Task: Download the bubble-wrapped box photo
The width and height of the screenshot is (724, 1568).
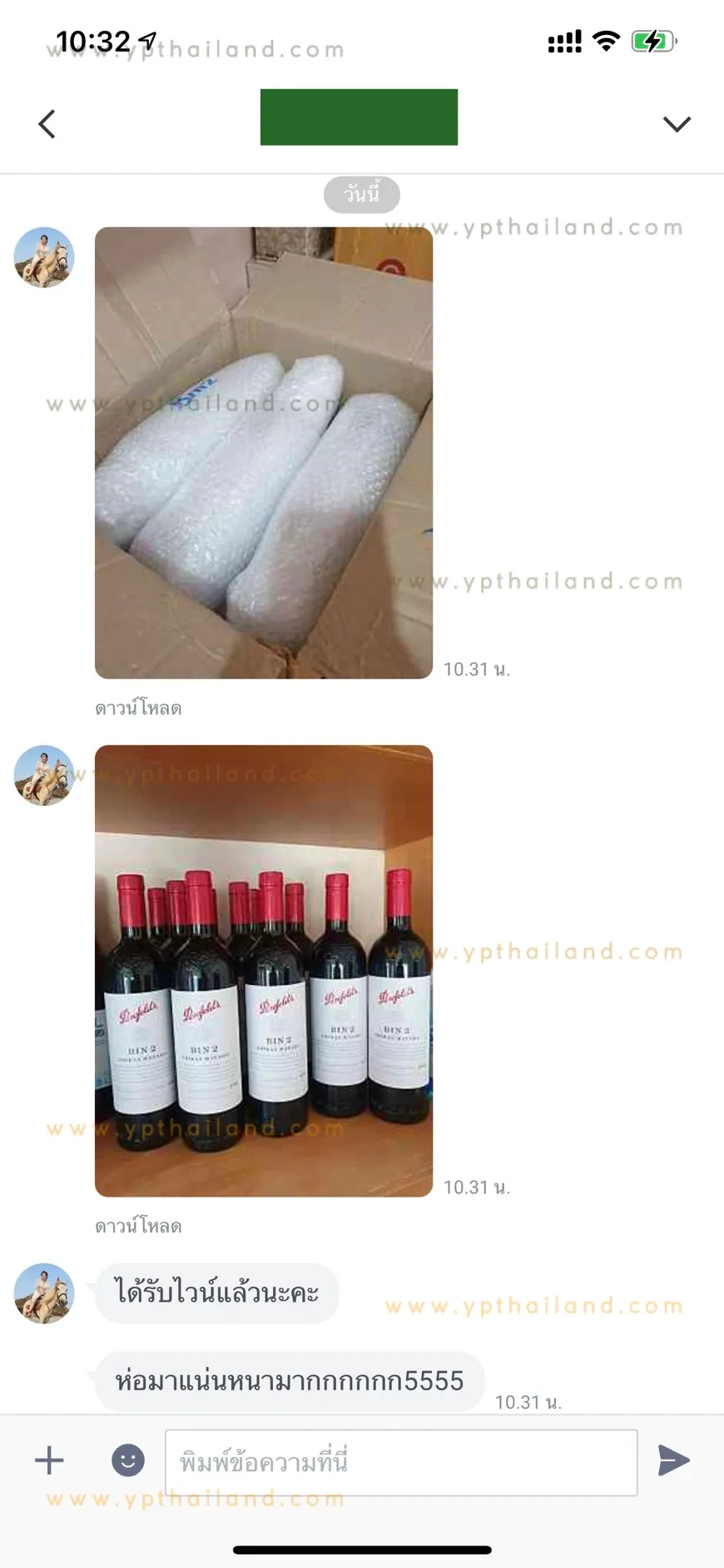Action: point(138,708)
